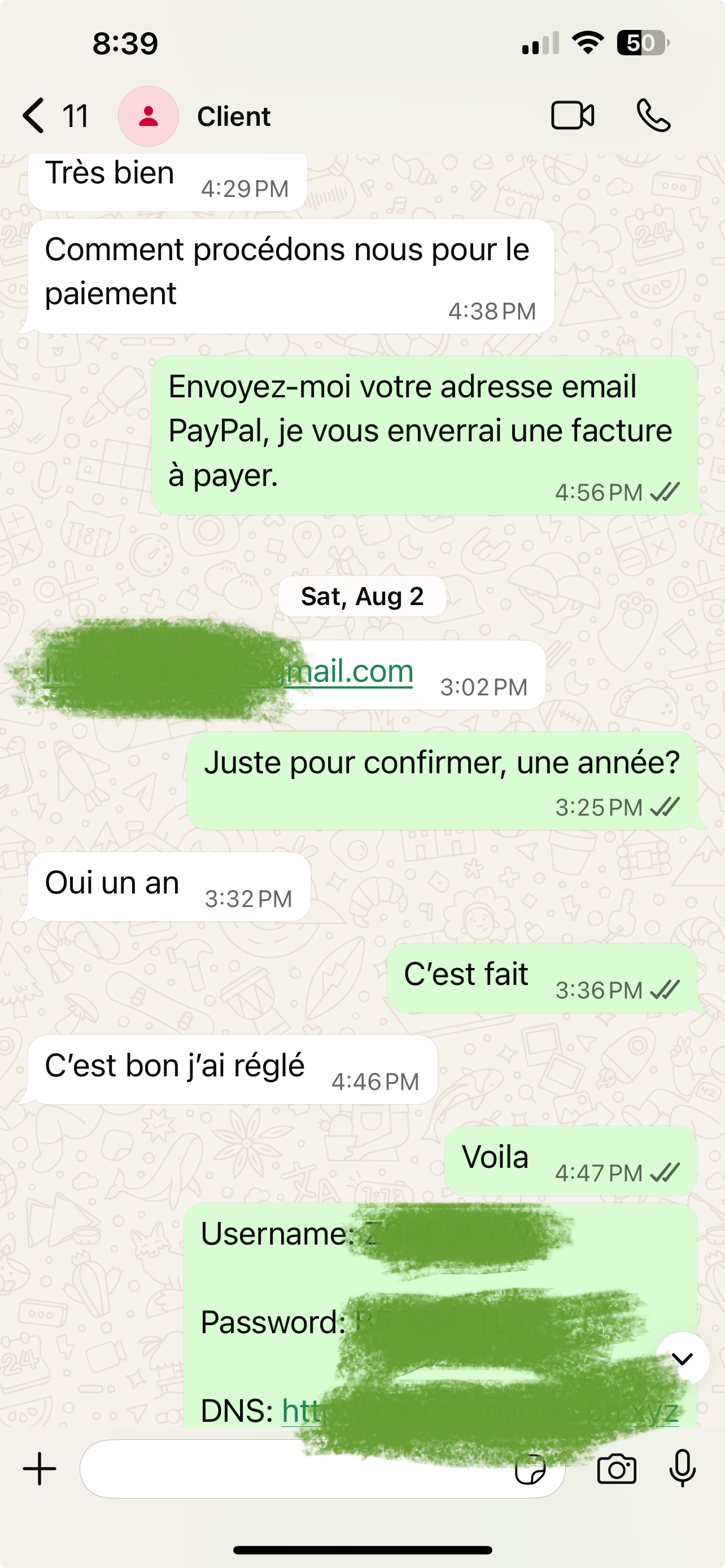Start a voice call with Client
This screenshot has height=1568, width=725.
pos(653,115)
